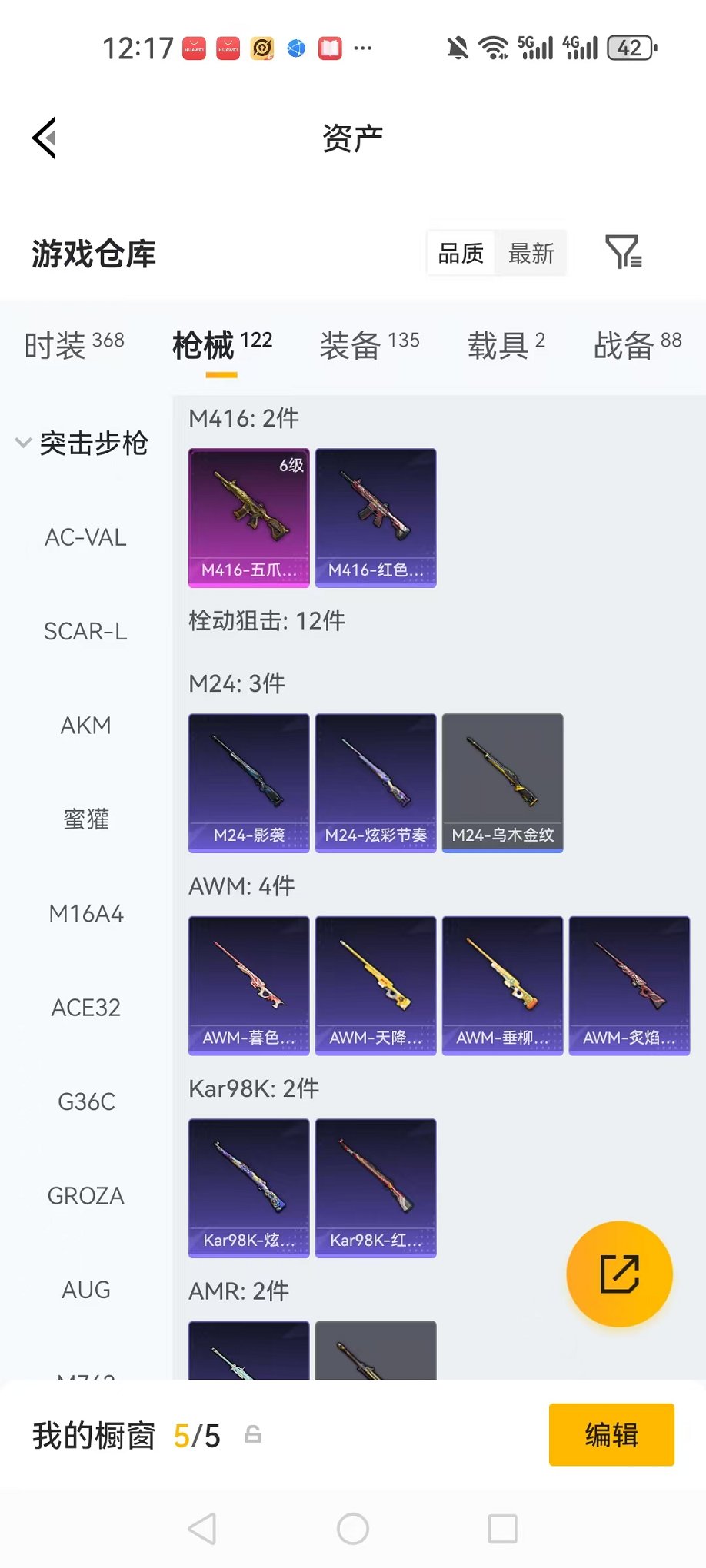Switch sorting to 最新

pos(531,252)
